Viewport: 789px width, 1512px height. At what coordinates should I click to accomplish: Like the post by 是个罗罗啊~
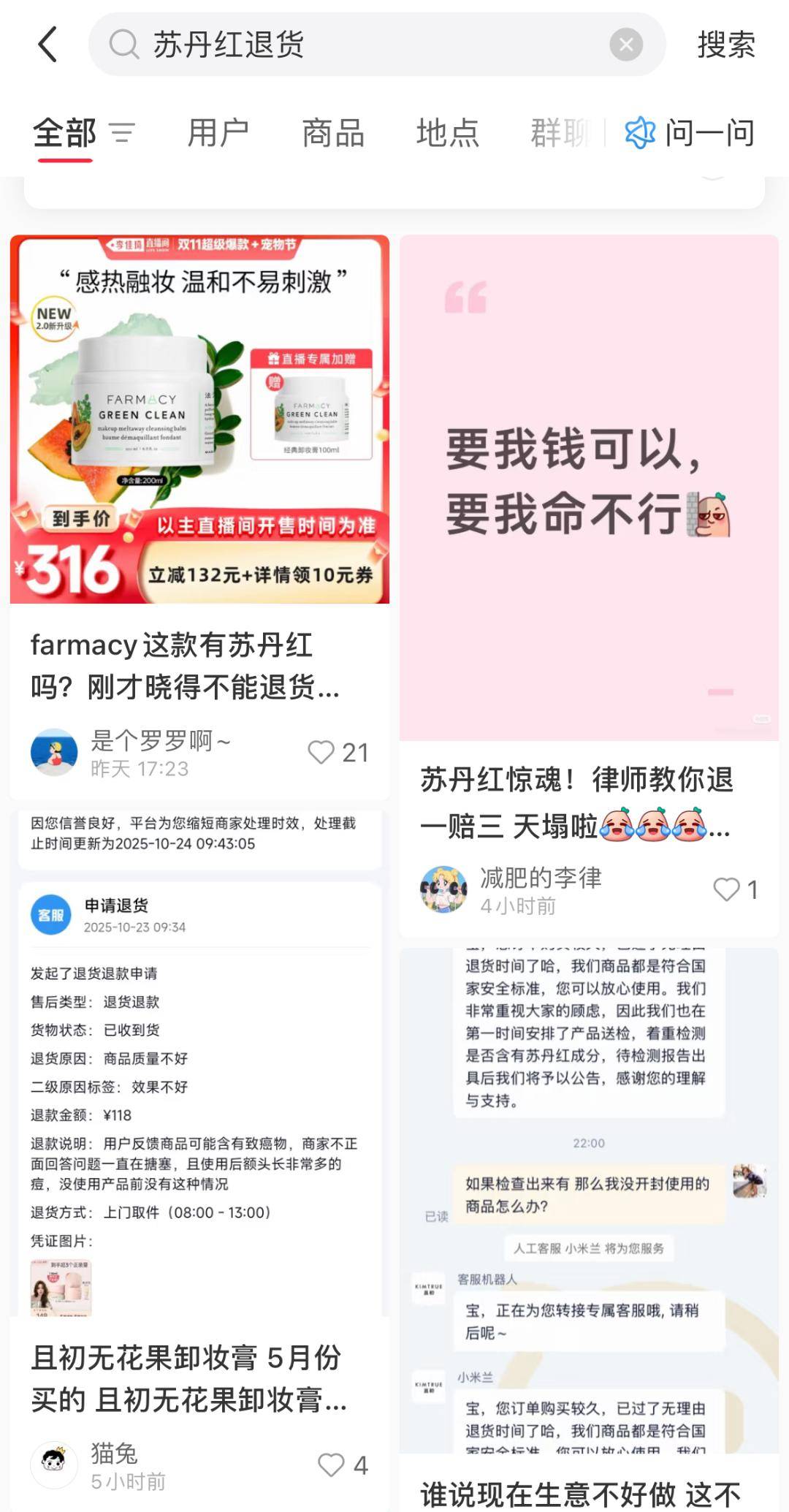(321, 752)
